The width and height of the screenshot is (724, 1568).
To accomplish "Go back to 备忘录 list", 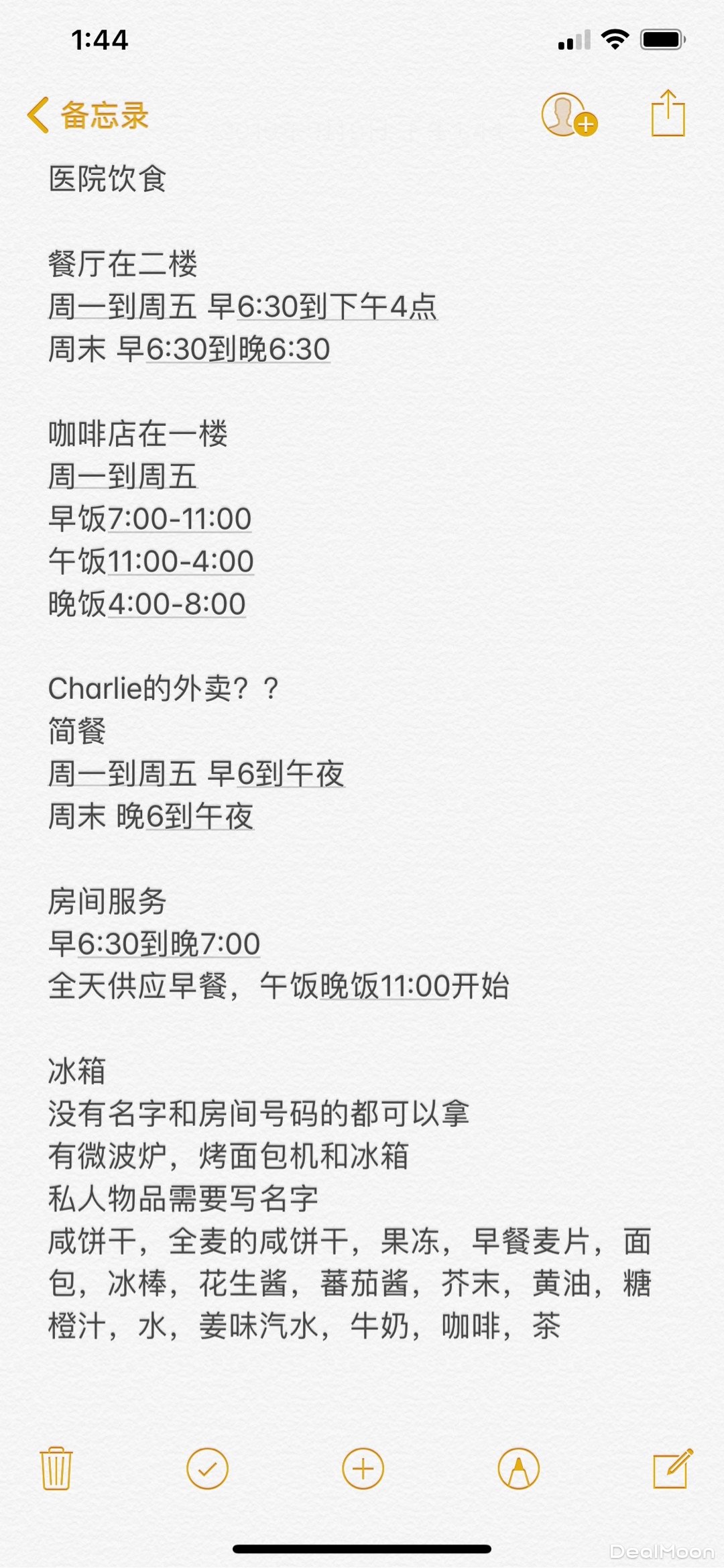I will (88, 115).
